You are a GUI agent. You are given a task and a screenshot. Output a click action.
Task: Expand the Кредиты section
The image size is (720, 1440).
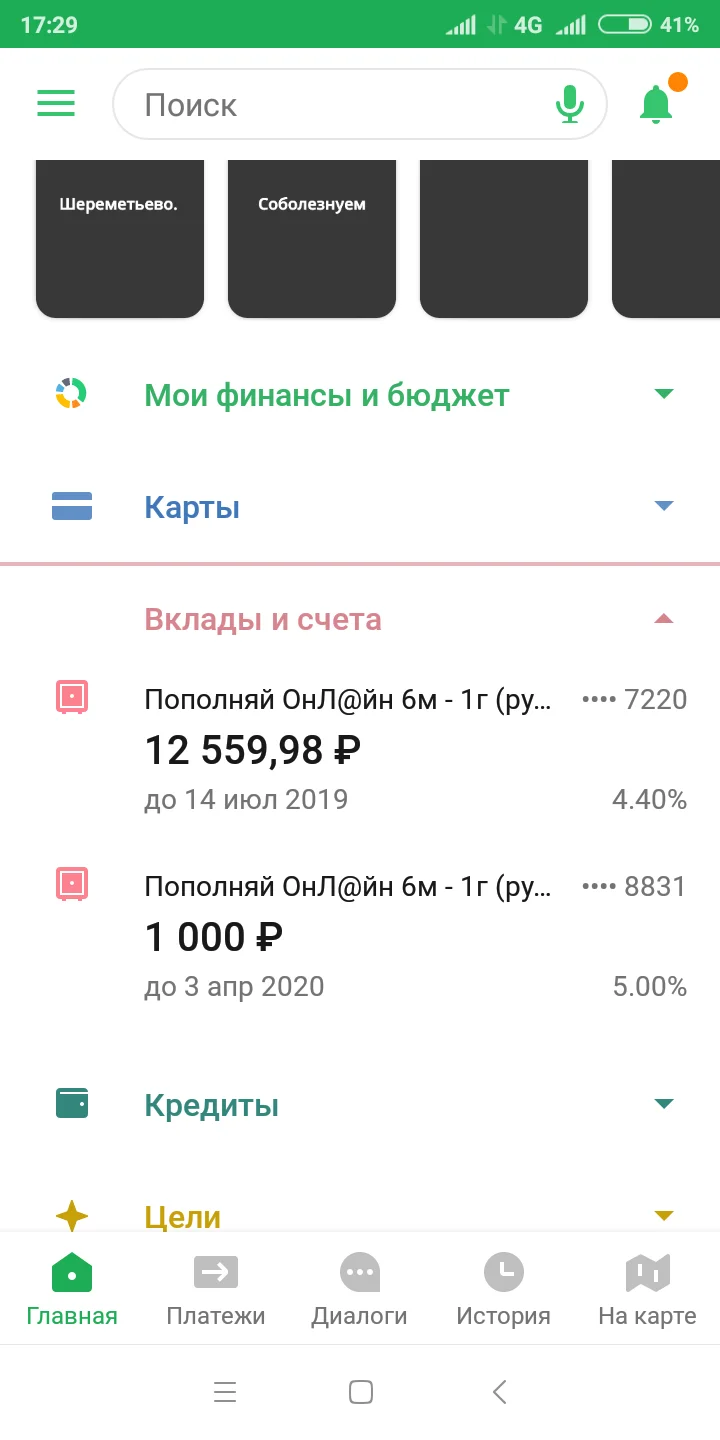click(x=664, y=1103)
